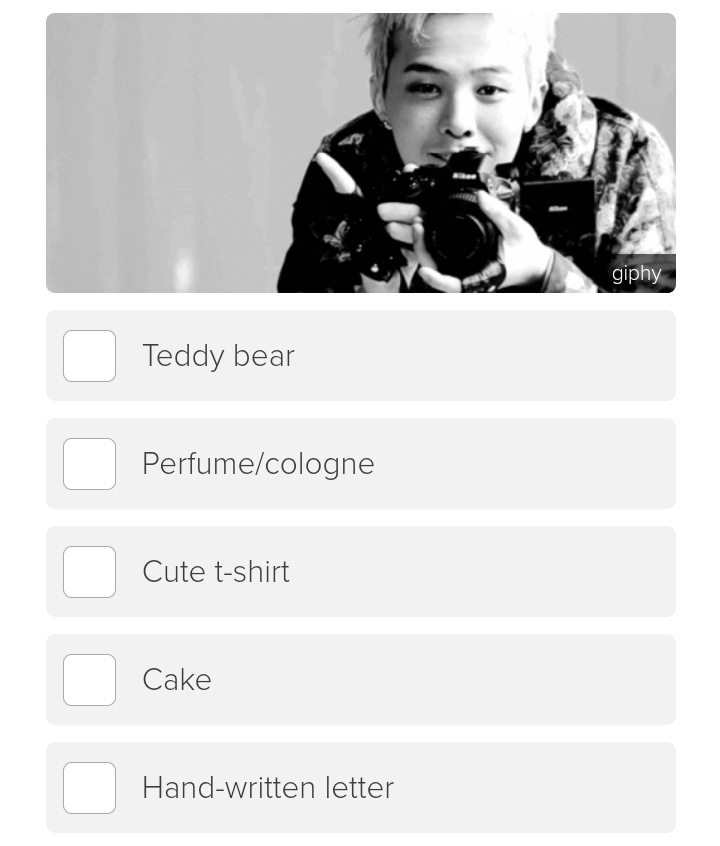Mark the Hand-written letter option

[90, 788]
